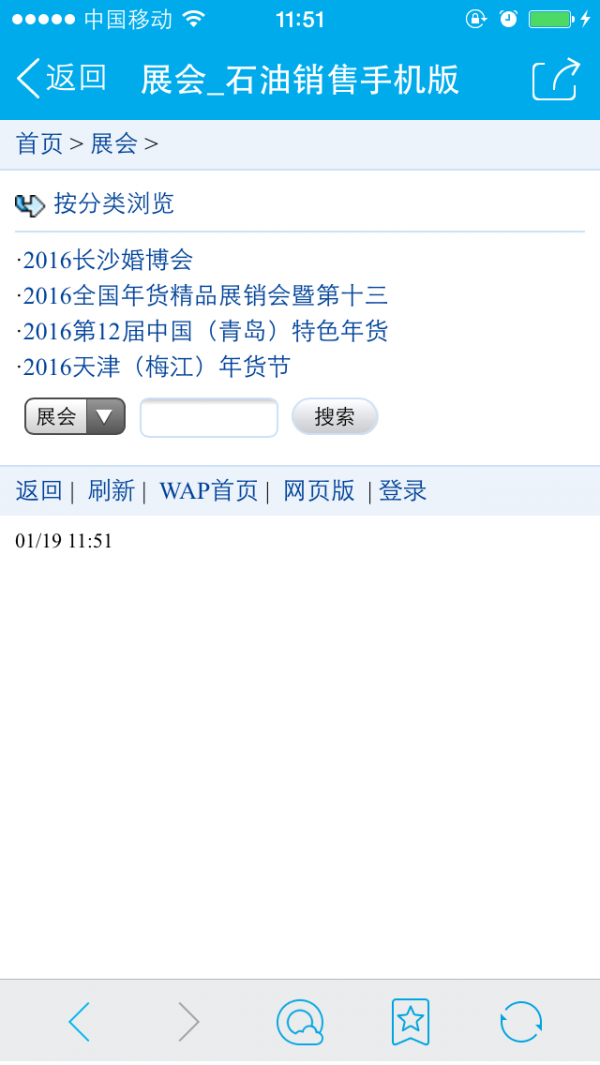600x1065 pixels.
Task: Tap the 返回 back button in the header
Action: click(x=62, y=78)
